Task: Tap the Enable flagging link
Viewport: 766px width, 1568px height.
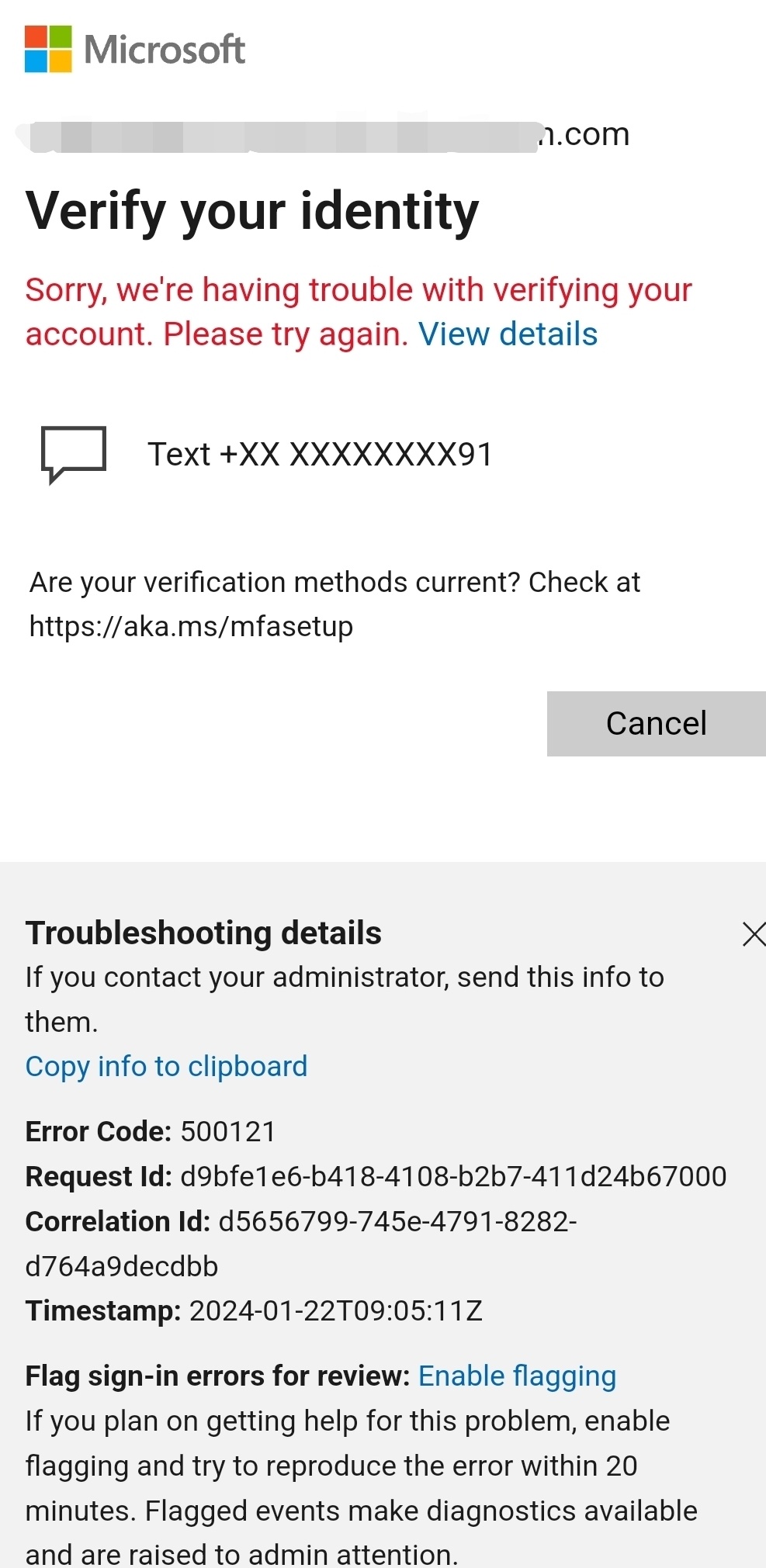Action: 517,1376
